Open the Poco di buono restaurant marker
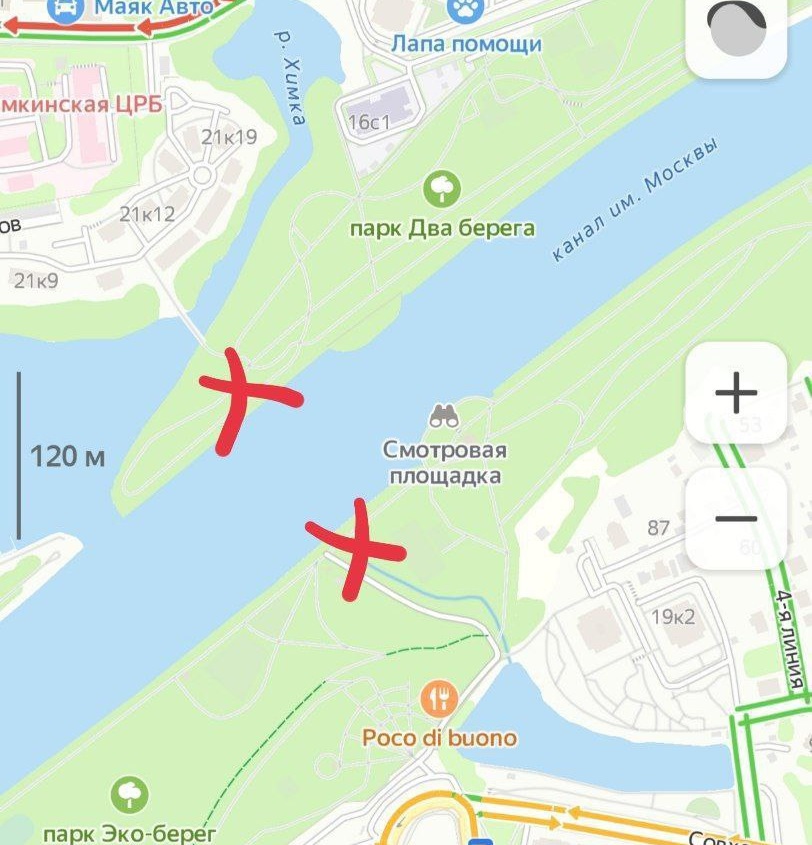The width and height of the screenshot is (812, 845). click(438, 699)
